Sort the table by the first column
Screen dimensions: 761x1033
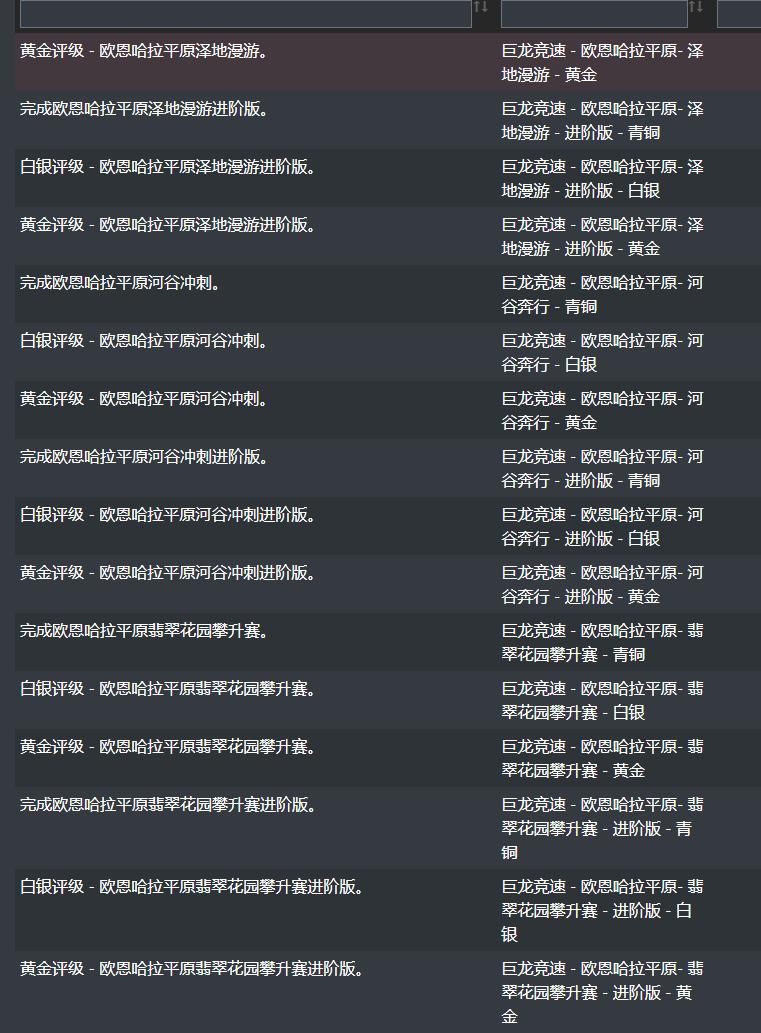point(481,8)
